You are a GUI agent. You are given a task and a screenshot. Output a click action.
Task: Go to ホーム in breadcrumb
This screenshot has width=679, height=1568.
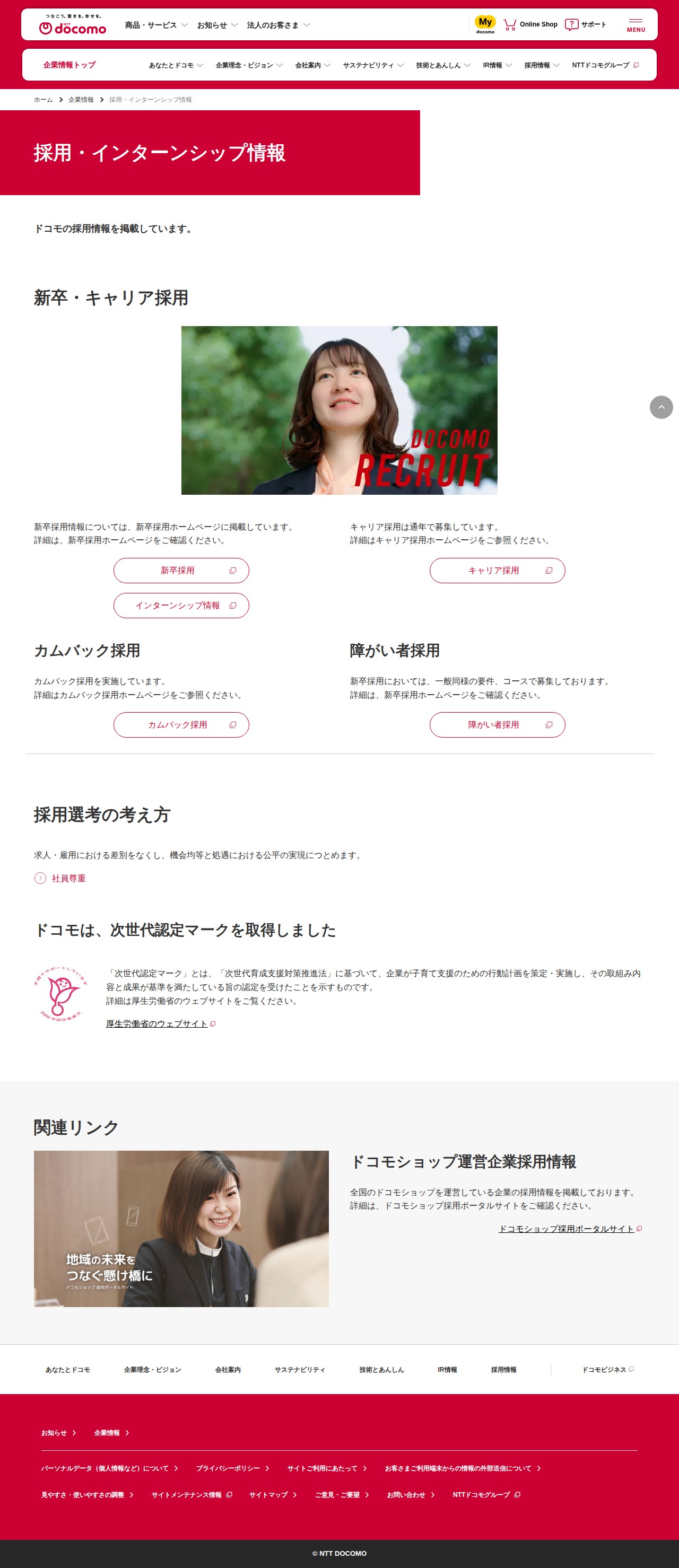click(x=43, y=100)
